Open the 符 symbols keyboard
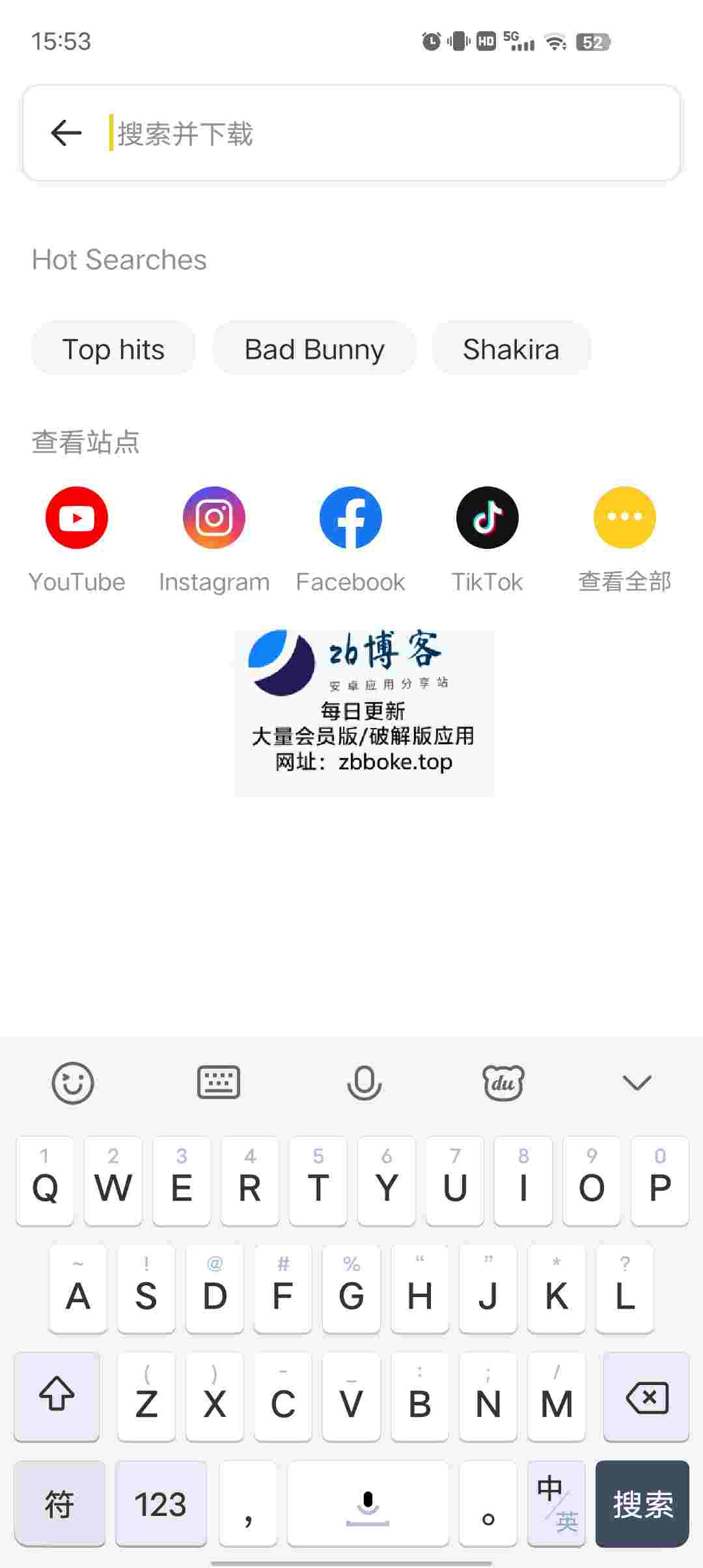The height and width of the screenshot is (1568, 703). coord(59,1504)
